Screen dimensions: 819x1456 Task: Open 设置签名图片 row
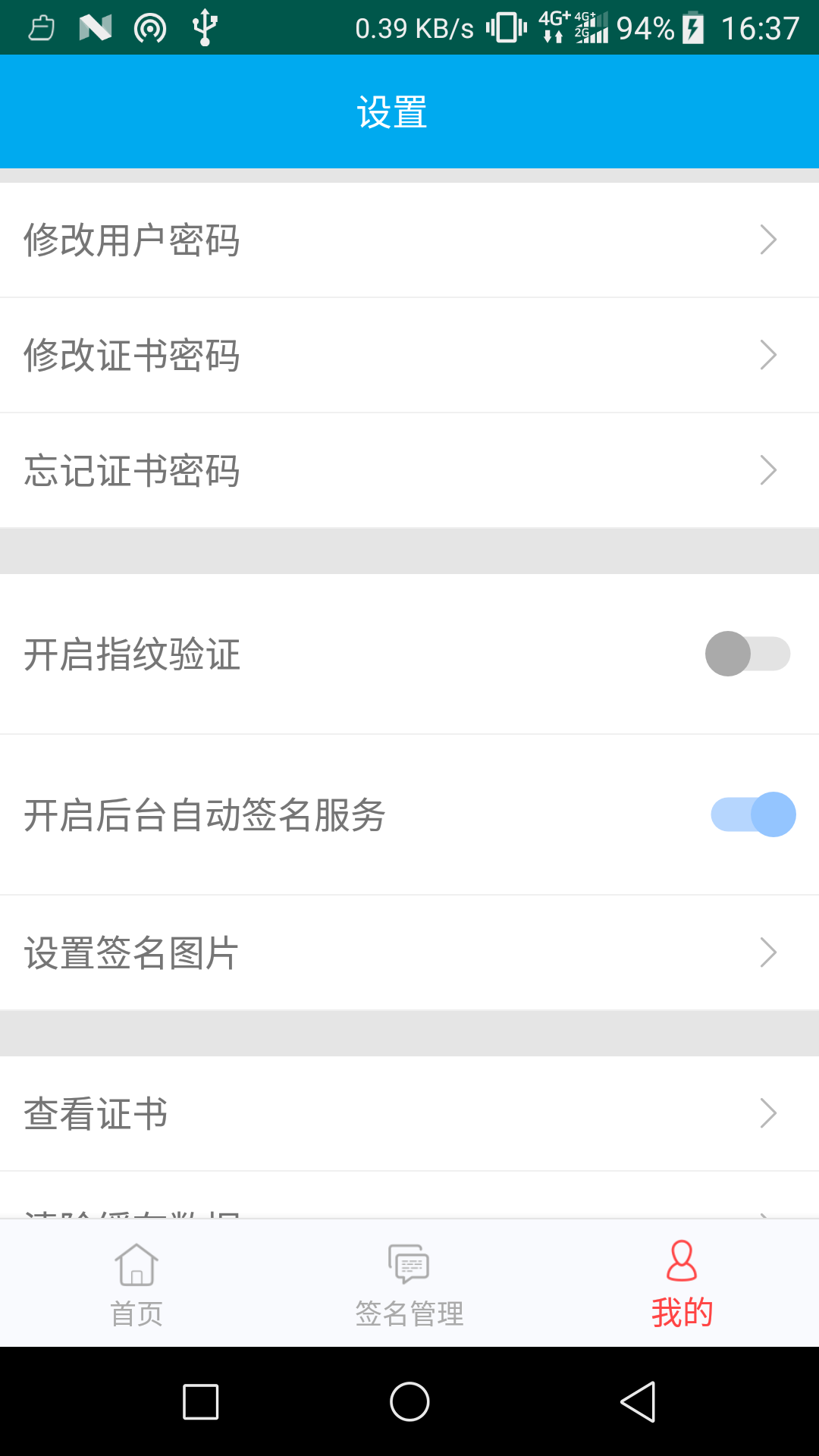(x=409, y=953)
